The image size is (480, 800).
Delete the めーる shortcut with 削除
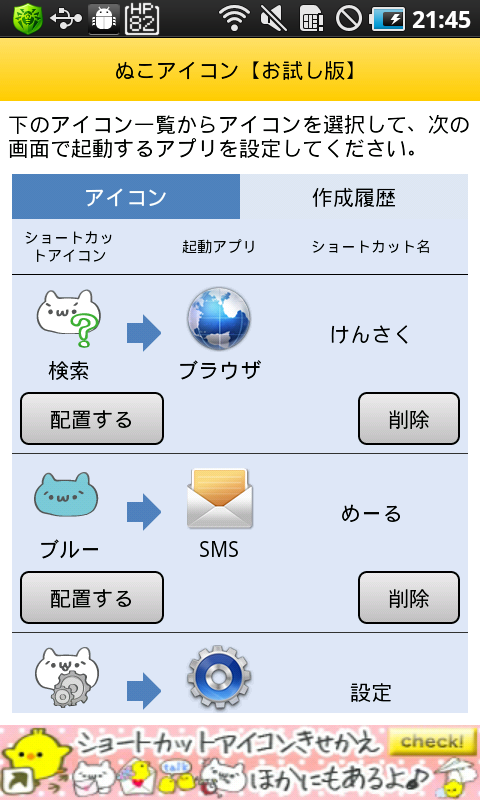[409, 597]
